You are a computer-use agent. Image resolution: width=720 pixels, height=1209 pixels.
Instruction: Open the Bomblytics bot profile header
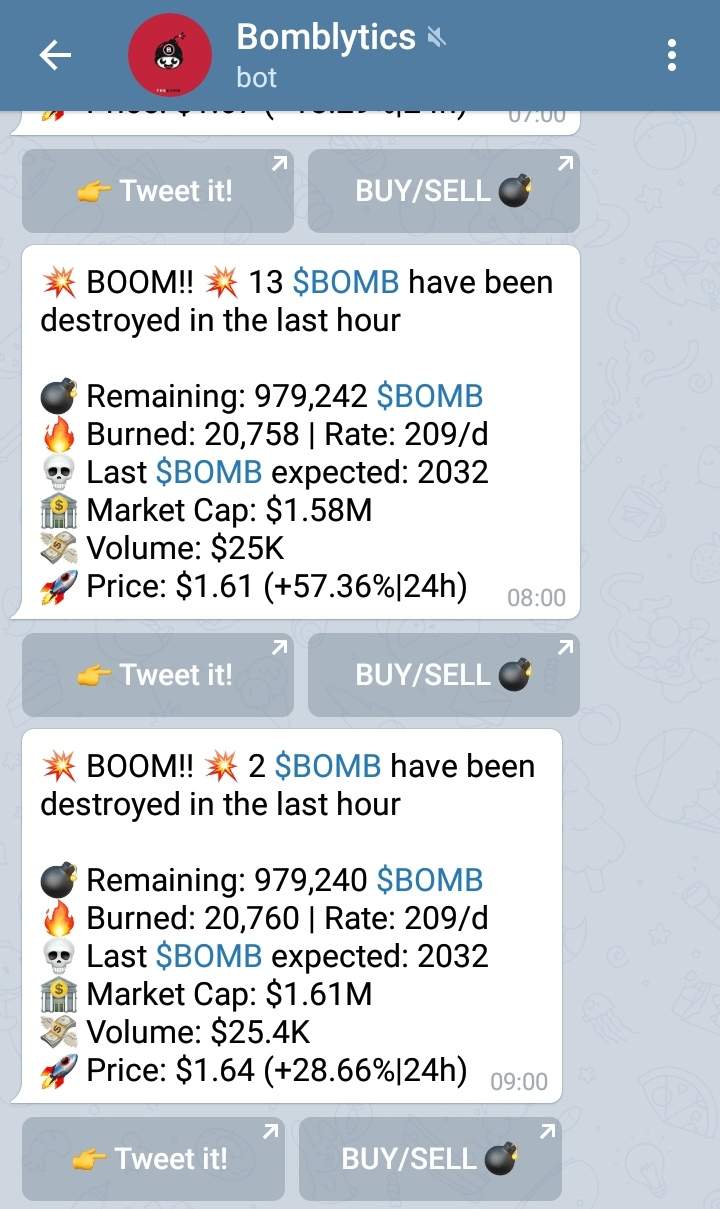325,55
